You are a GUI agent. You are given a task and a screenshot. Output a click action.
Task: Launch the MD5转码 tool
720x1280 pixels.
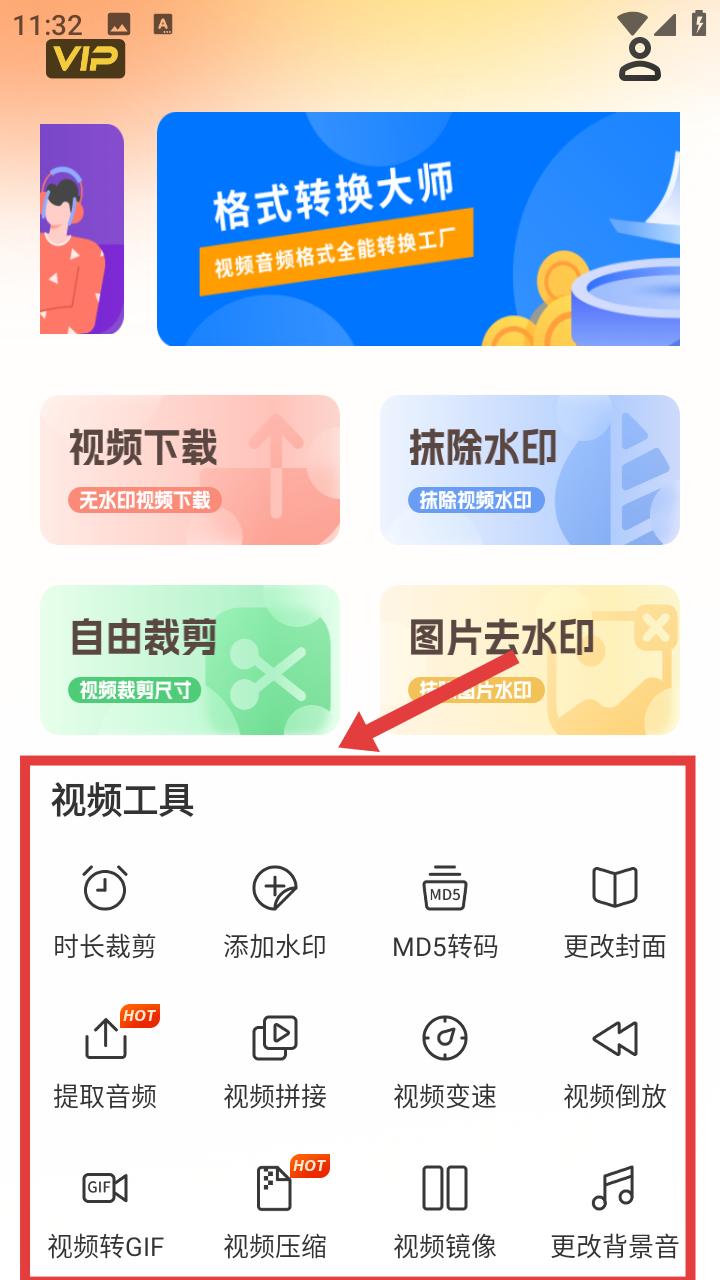pyautogui.click(x=445, y=910)
